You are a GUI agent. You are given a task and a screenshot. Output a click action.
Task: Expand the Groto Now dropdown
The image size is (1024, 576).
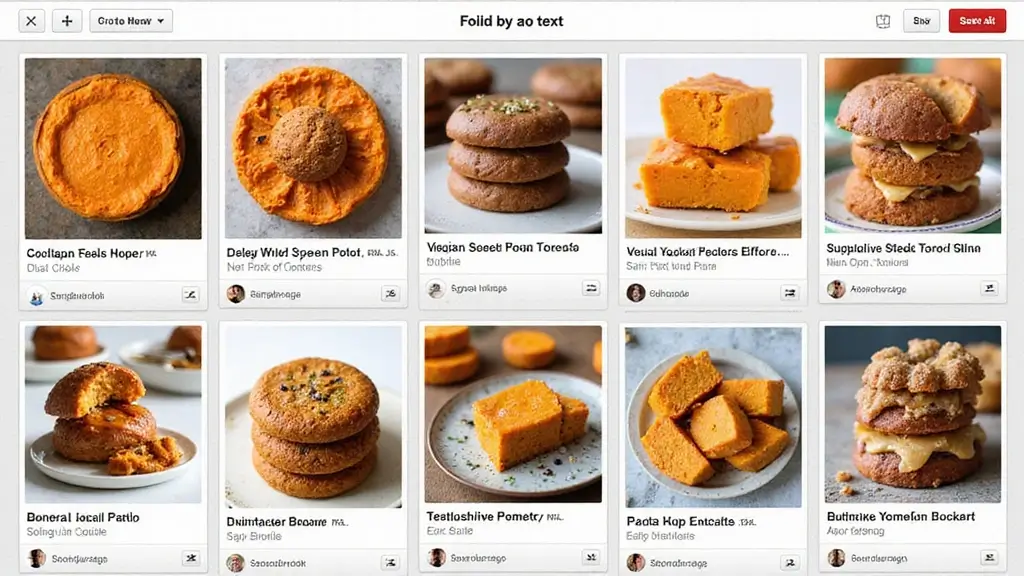click(131, 20)
